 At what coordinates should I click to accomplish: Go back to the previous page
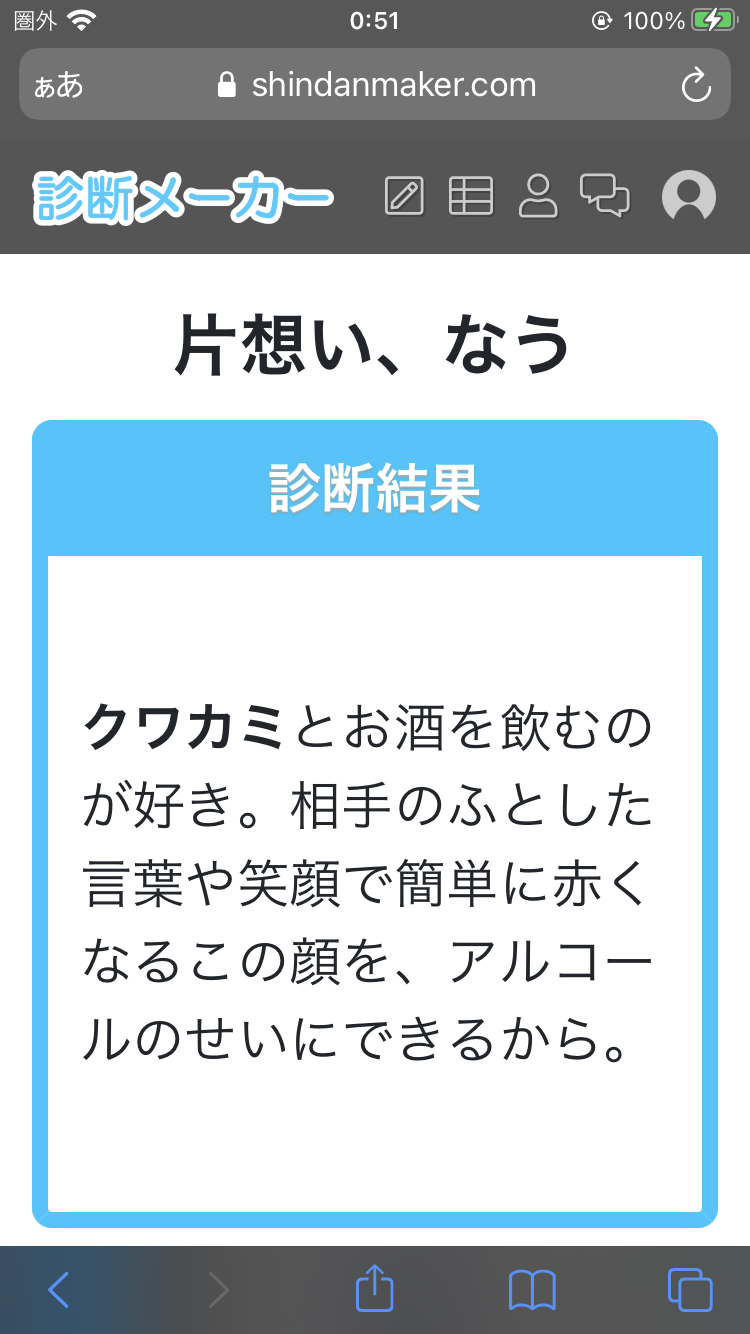point(59,1290)
